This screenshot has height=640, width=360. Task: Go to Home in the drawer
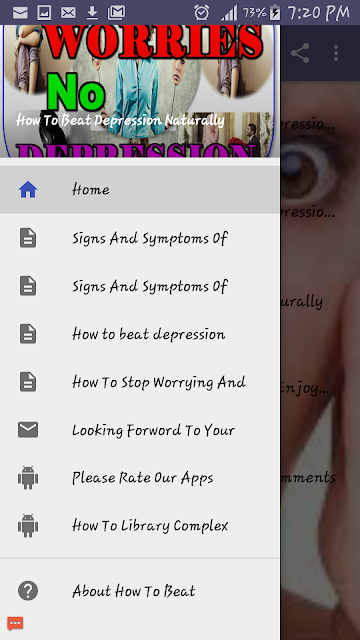coord(140,190)
